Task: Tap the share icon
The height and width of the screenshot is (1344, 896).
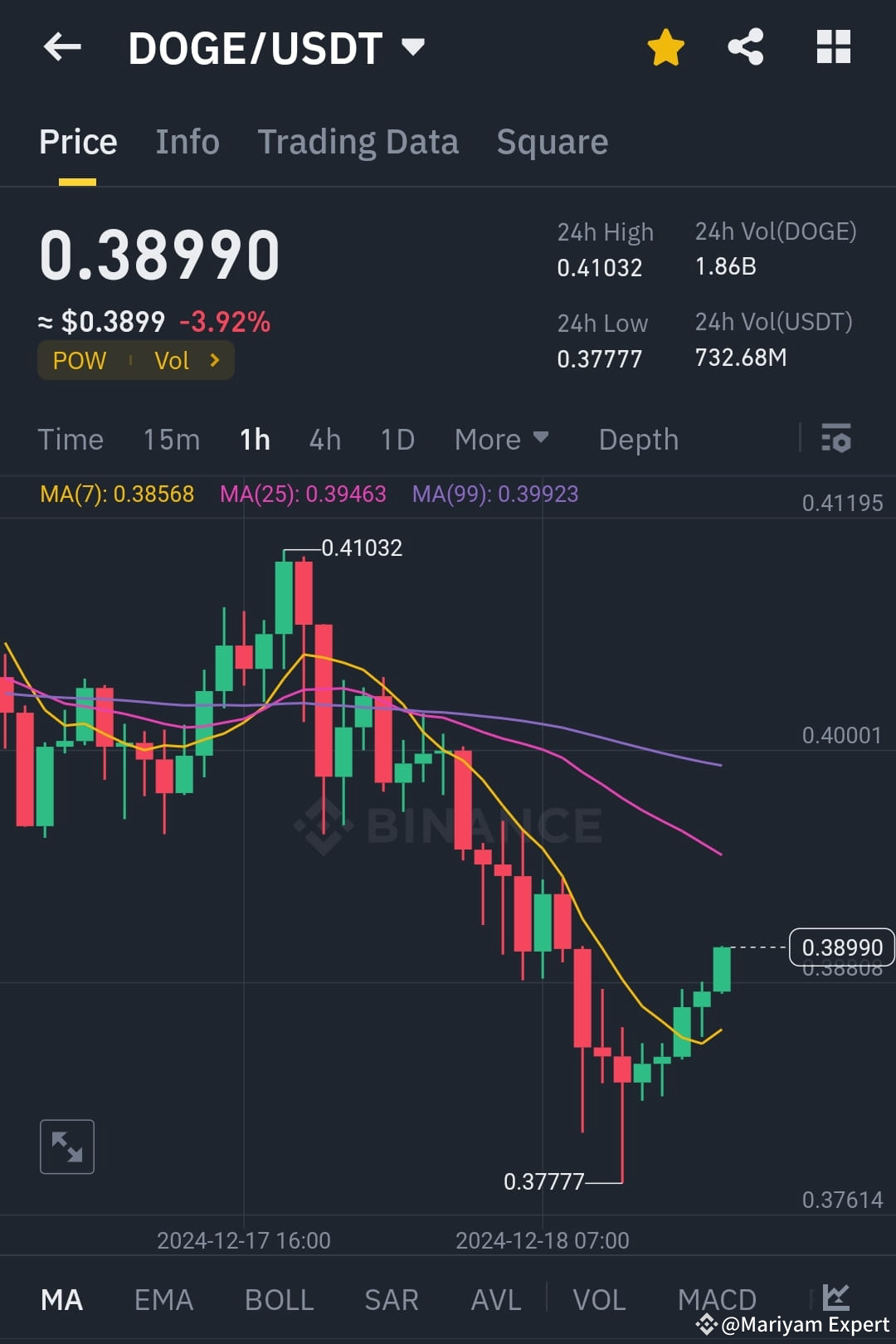Action: (x=745, y=47)
